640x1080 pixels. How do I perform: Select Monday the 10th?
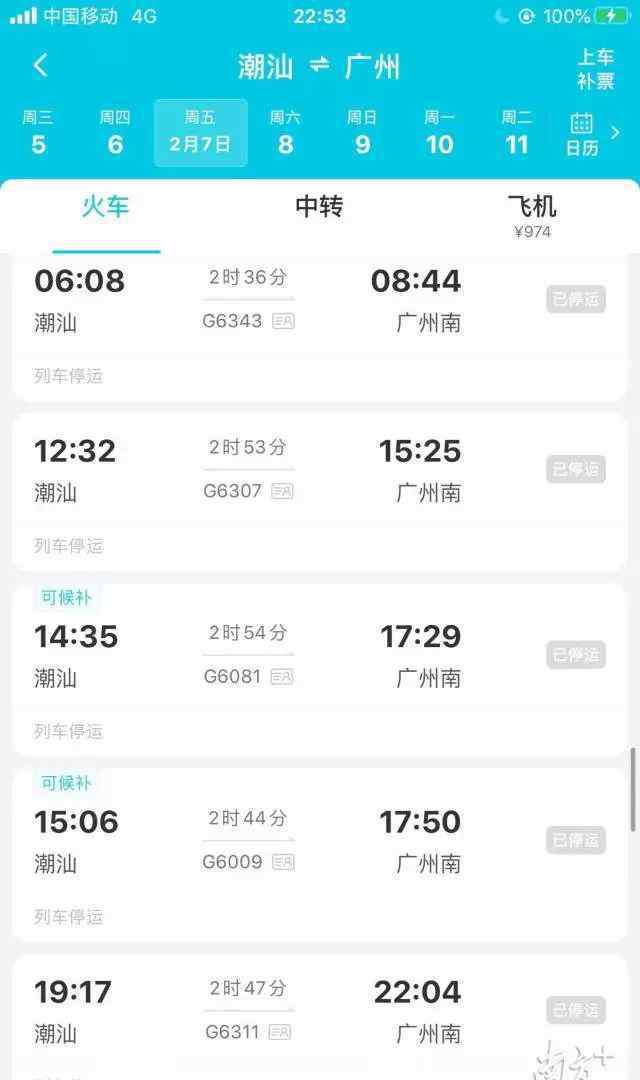click(x=440, y=133)
